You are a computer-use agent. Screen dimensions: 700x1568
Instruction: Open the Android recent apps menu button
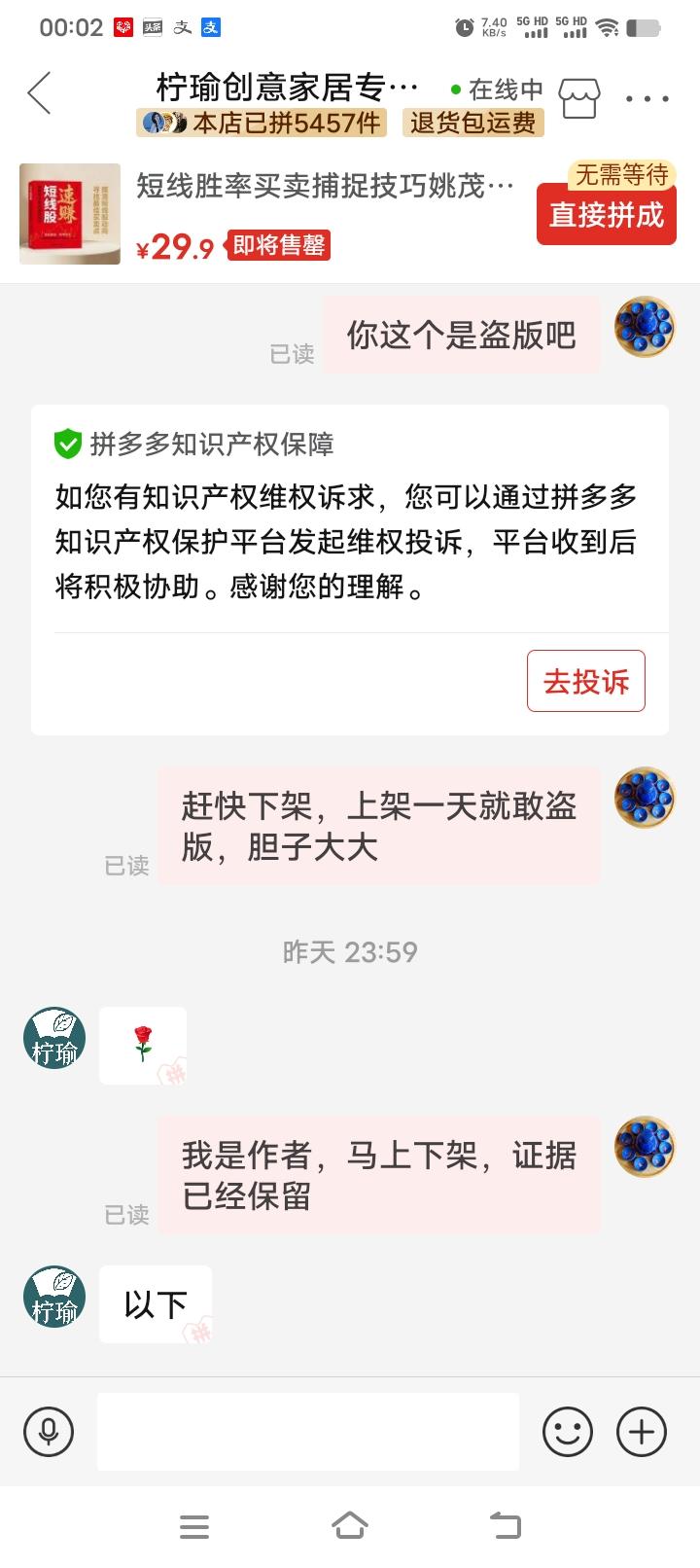(x=194, y=1526)
